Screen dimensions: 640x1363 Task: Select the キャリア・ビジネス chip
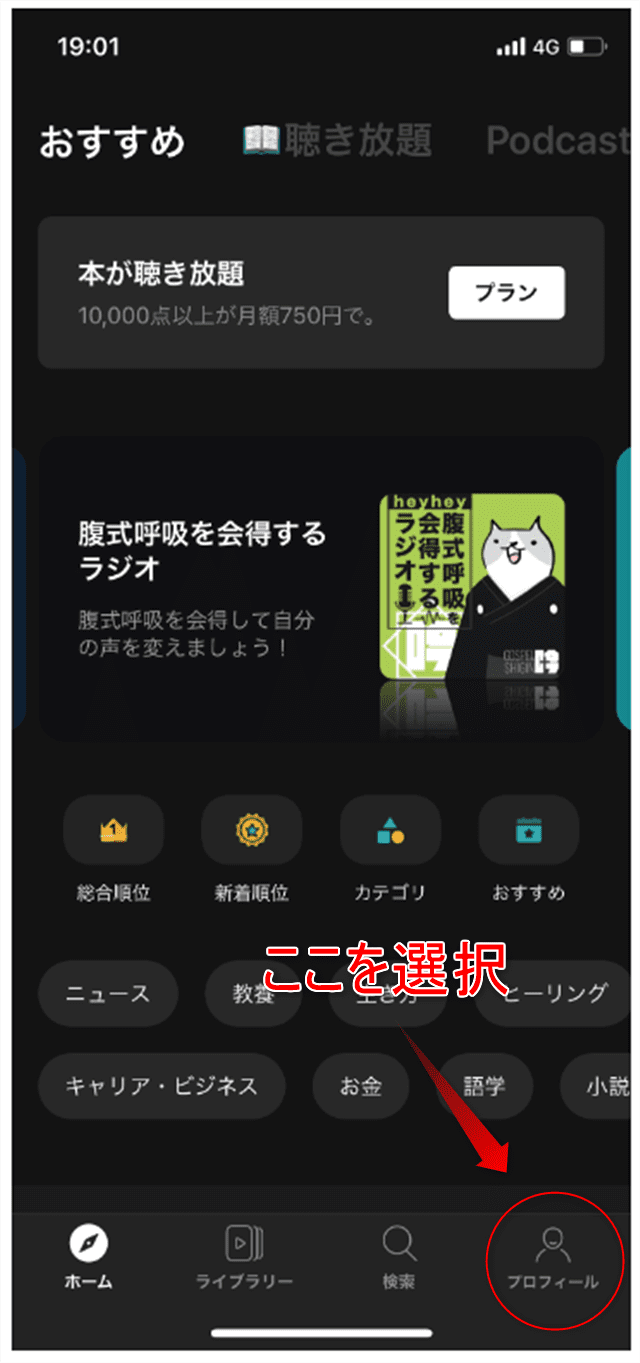click(161, 1086)
